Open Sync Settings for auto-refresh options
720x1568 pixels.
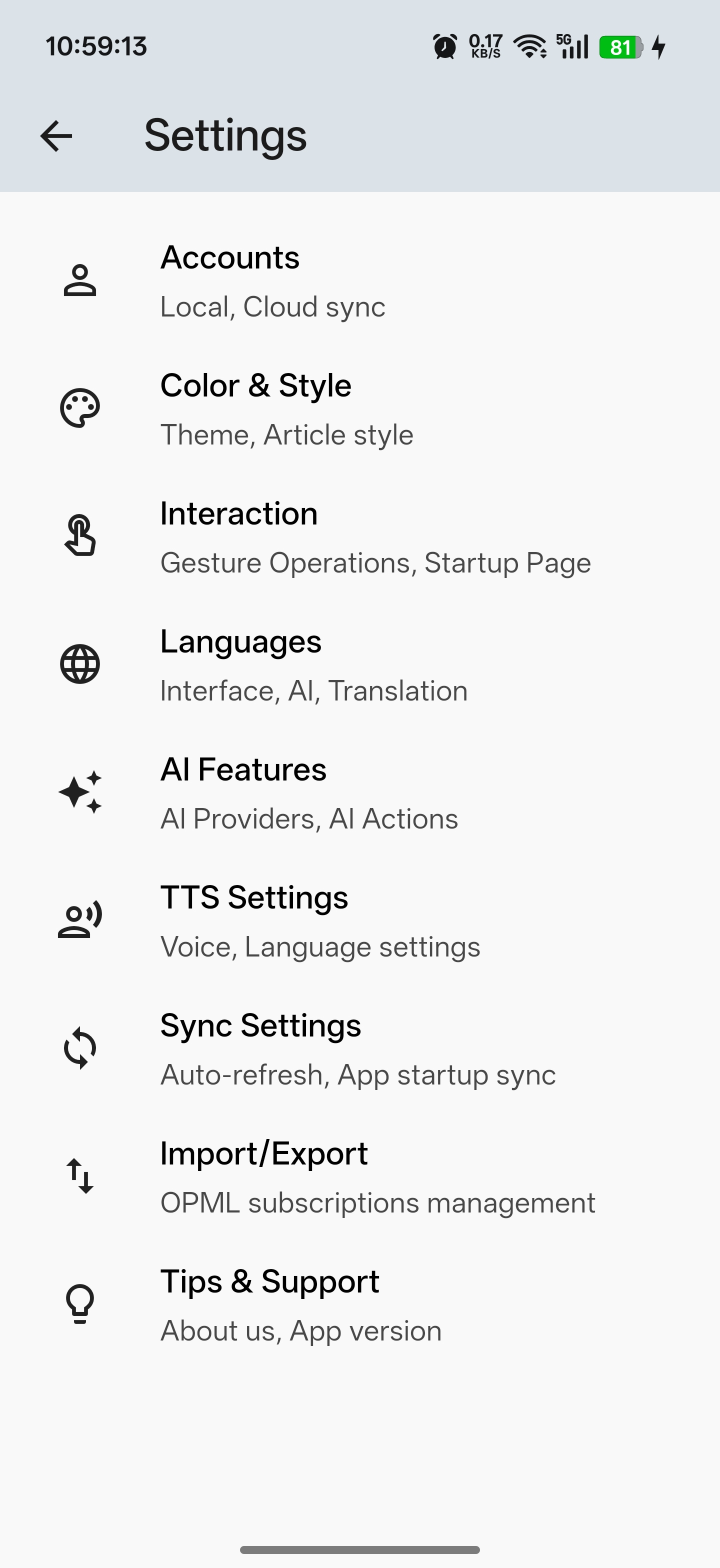pyautogui.click(x=359, y=1047)
